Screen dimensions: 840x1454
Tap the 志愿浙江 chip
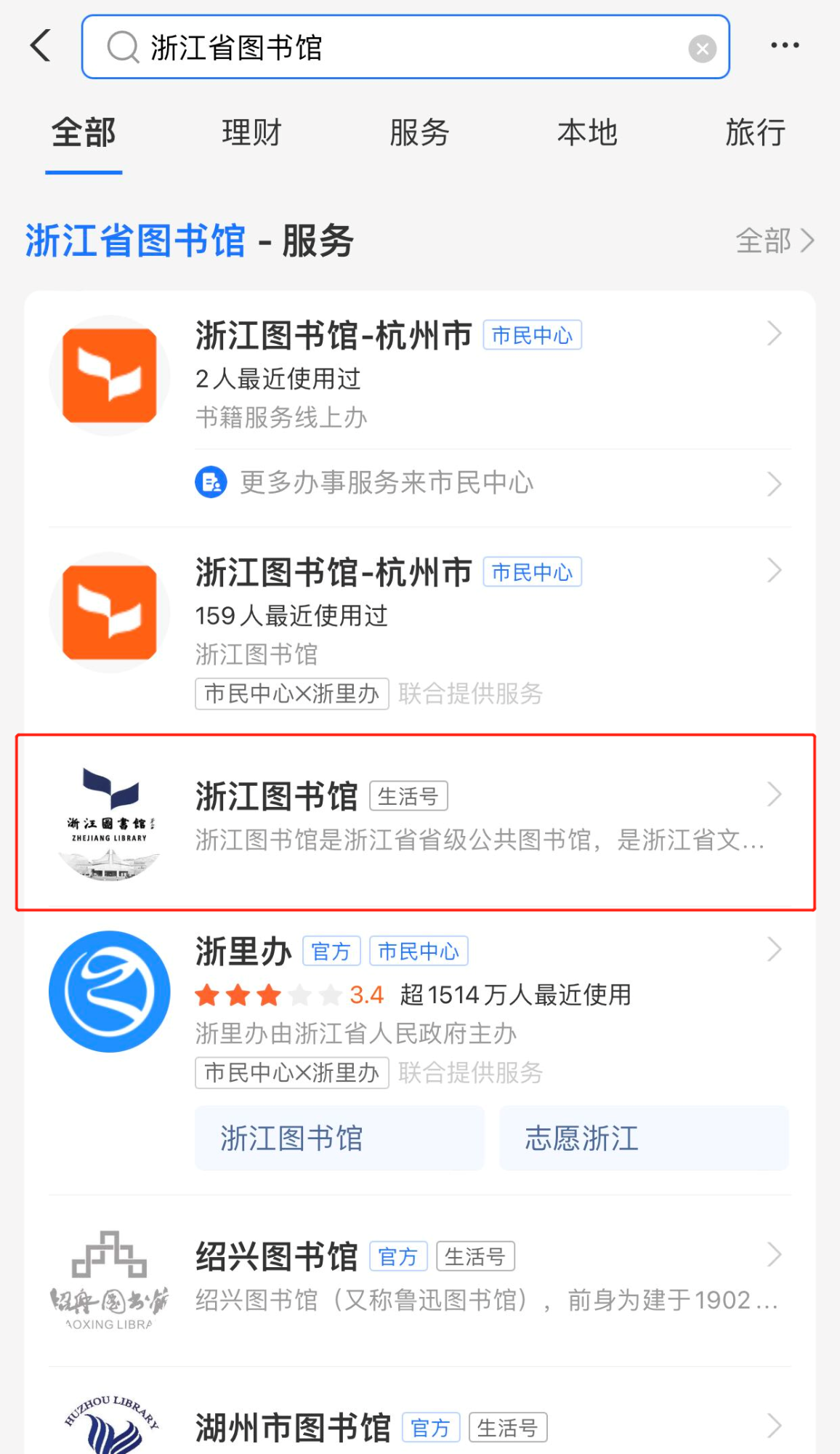pos(644,1138)
